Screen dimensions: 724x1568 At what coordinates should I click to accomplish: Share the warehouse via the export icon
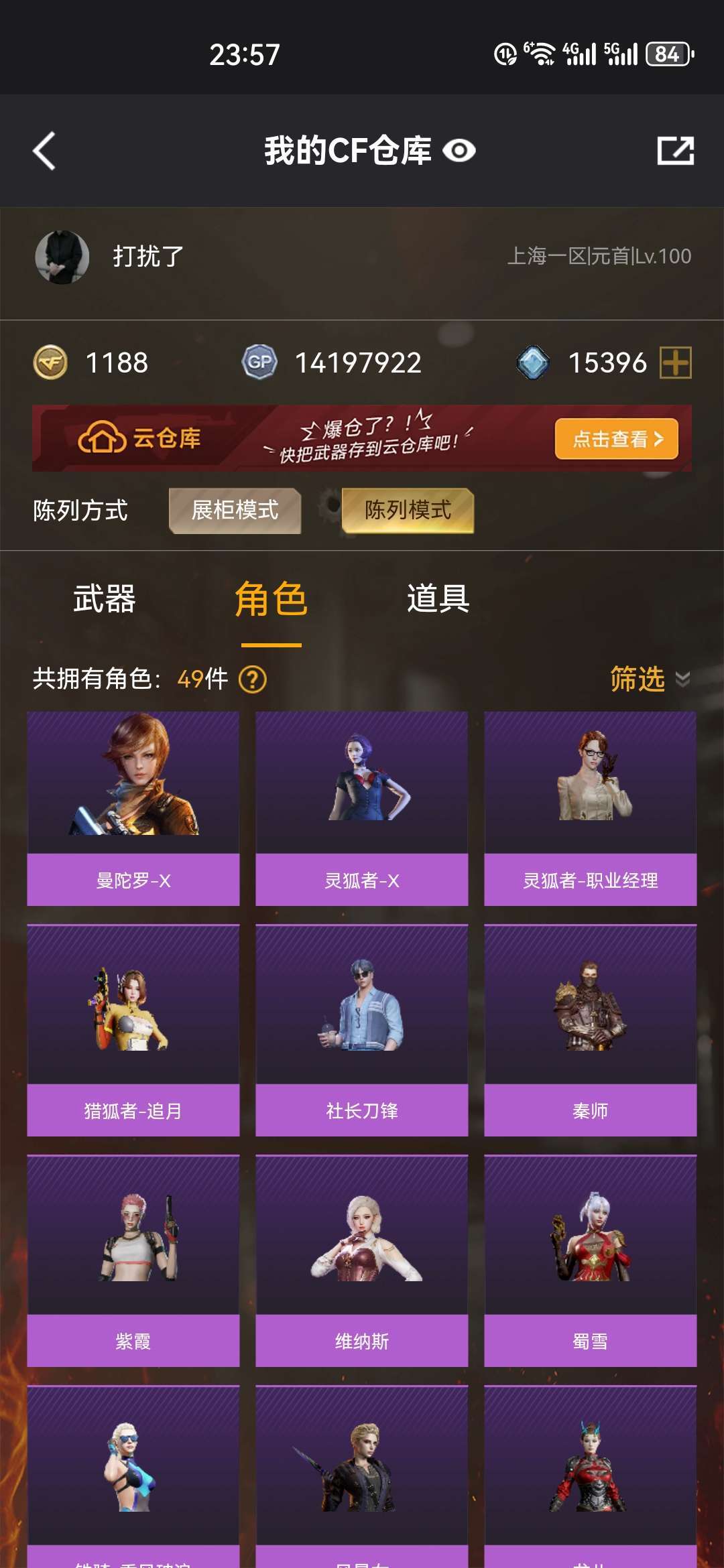click(x=675, y=151)
